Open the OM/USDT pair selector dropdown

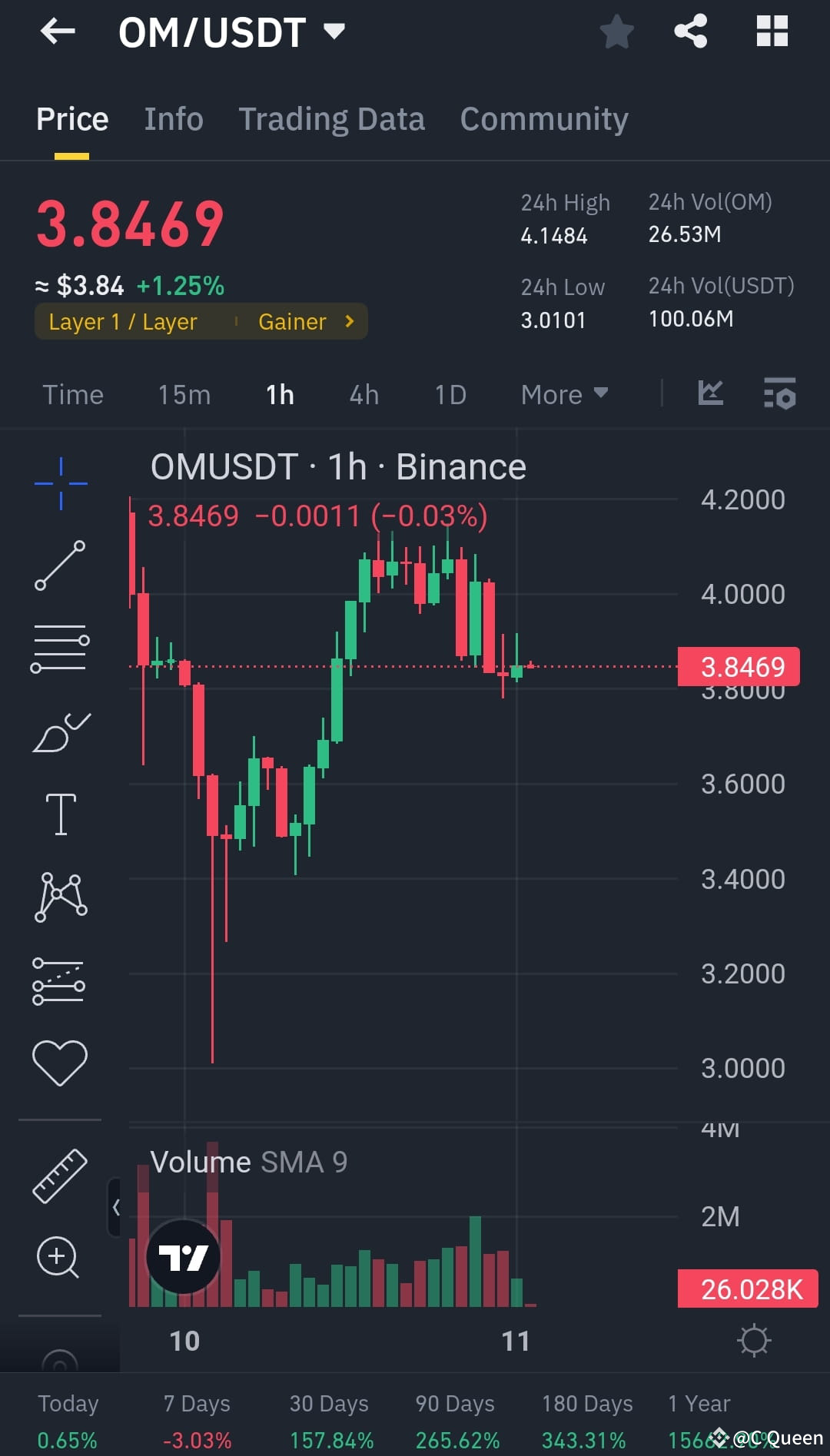334,31
